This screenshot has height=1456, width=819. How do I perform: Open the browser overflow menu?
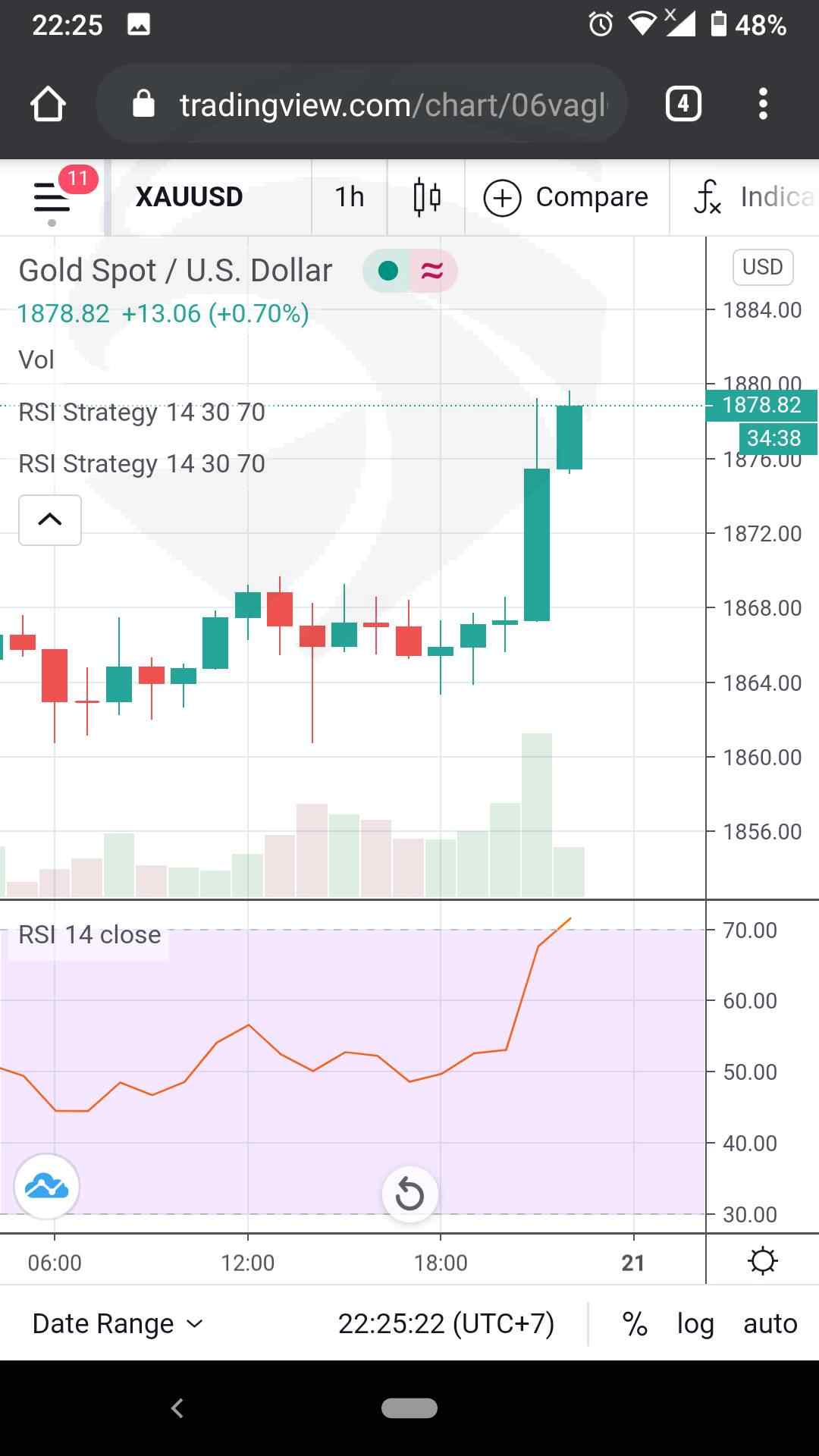point(763,104)
